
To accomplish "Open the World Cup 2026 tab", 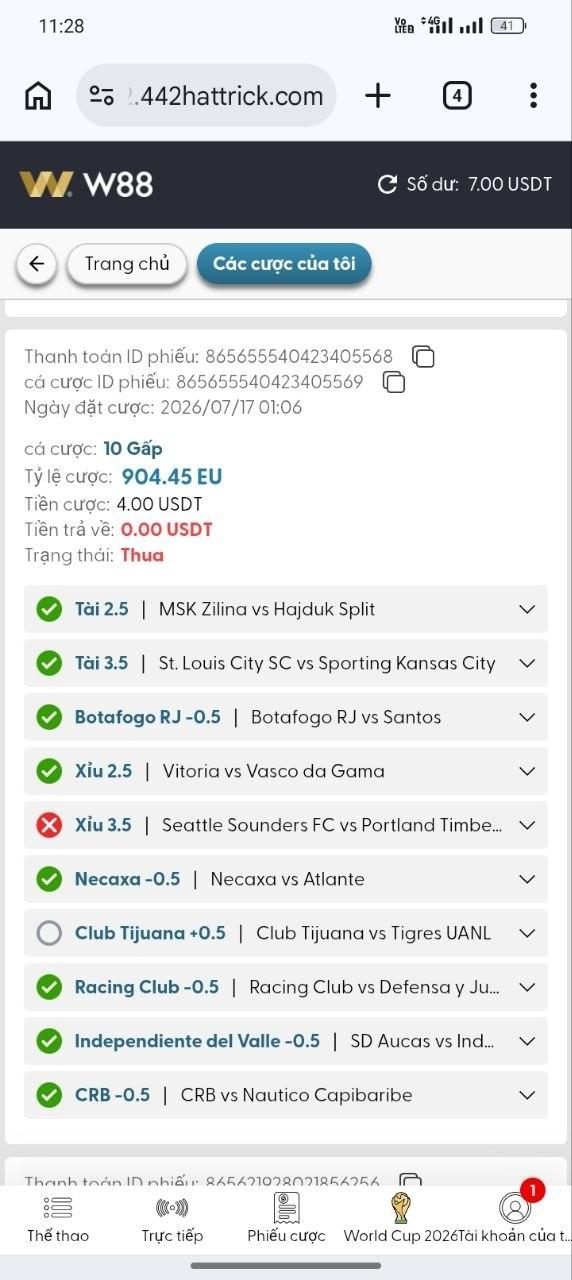I will pos(400,1219).
